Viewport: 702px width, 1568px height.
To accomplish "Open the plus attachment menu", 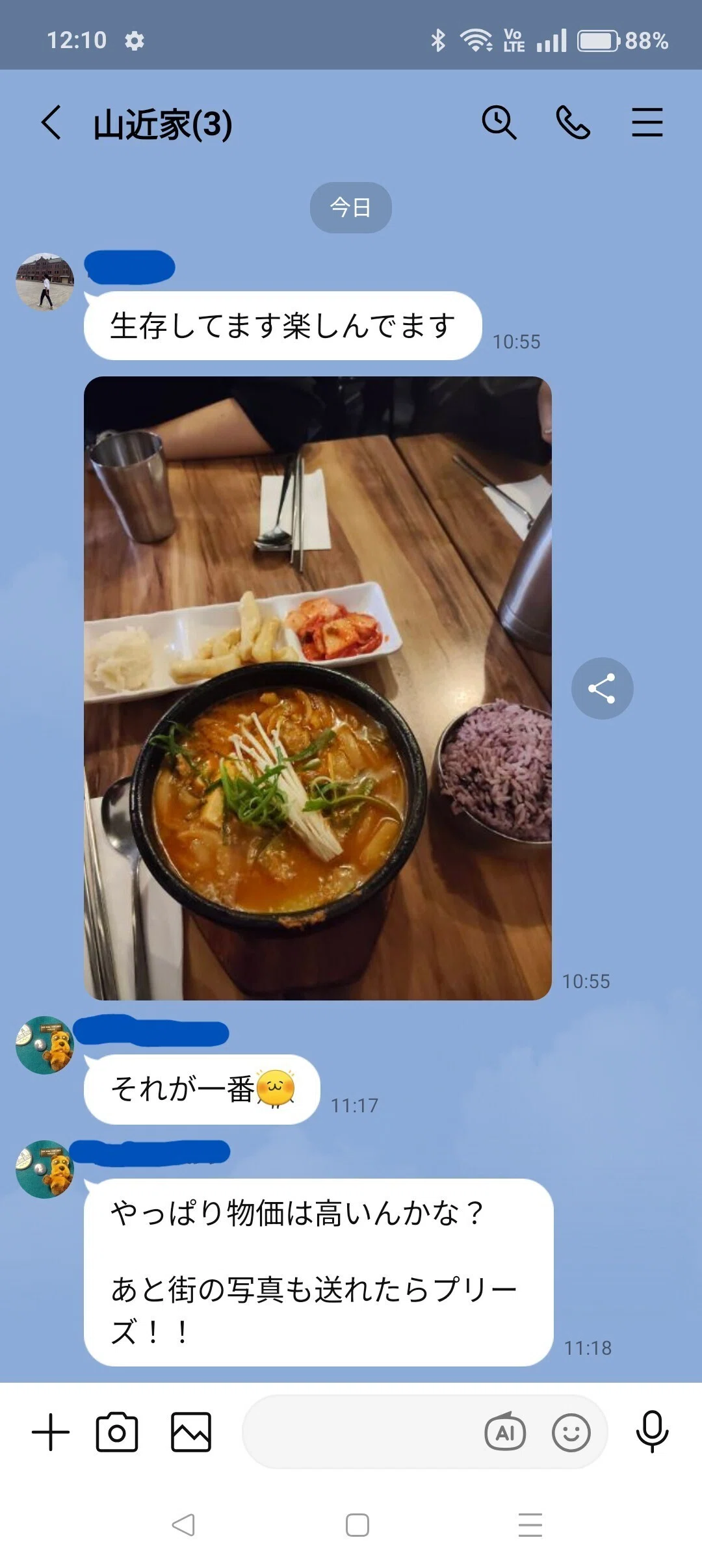I will [x=51, y=1432].
